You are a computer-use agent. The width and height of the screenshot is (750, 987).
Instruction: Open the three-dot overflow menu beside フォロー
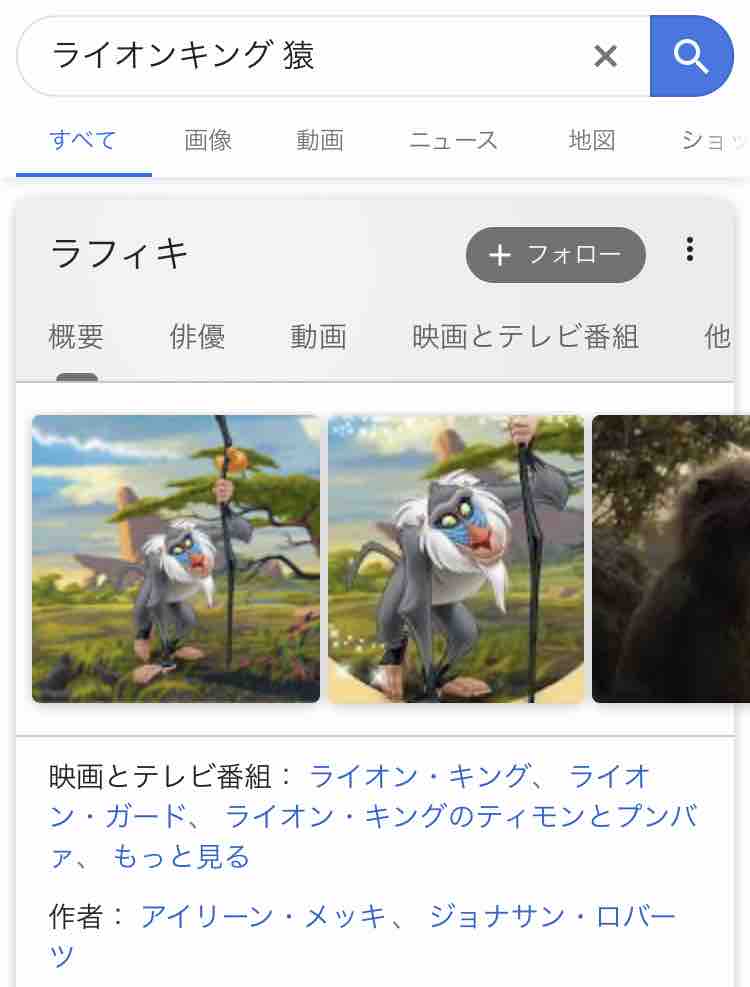point(690,250)
